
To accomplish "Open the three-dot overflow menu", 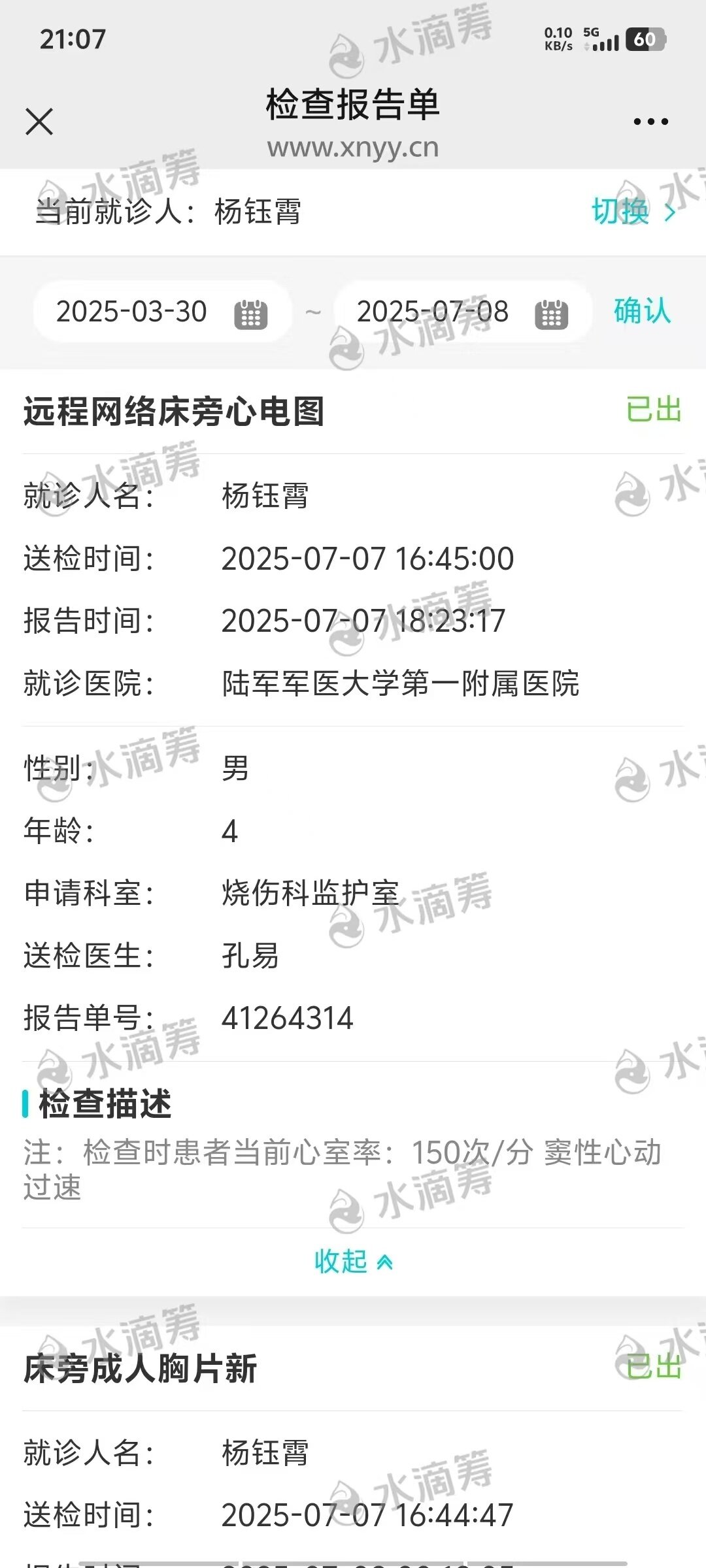I will tap(650, 122).
